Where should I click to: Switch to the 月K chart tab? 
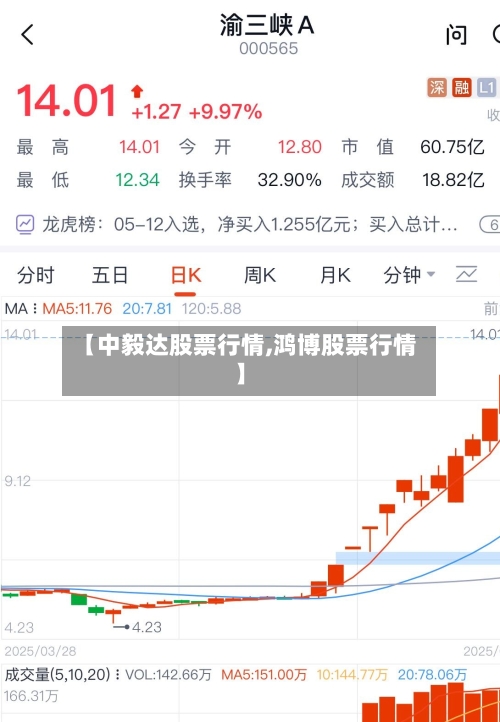pos(335,275)
